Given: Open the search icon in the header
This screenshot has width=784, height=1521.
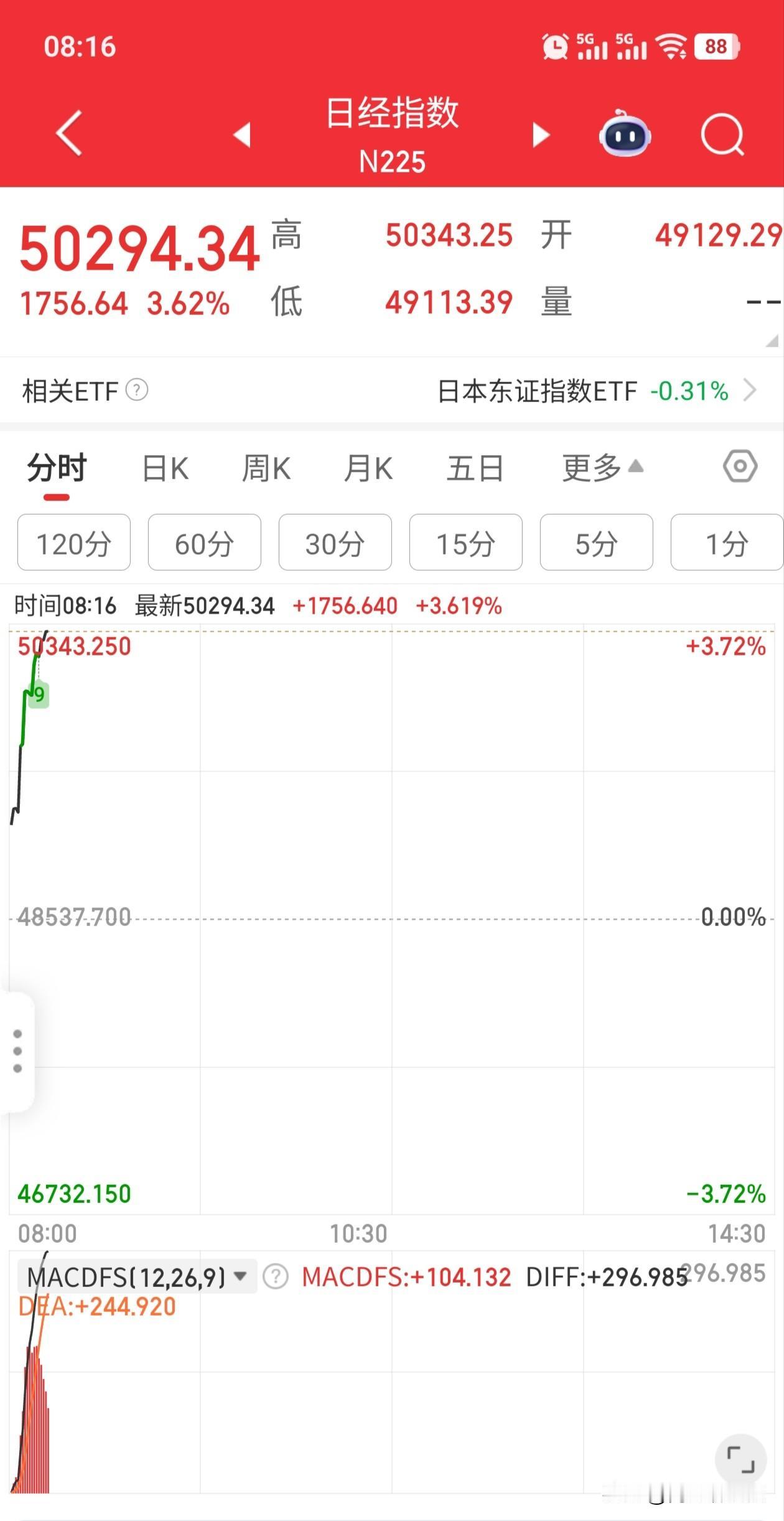Looking at the screenshot, I should click(x=722, y=134).
